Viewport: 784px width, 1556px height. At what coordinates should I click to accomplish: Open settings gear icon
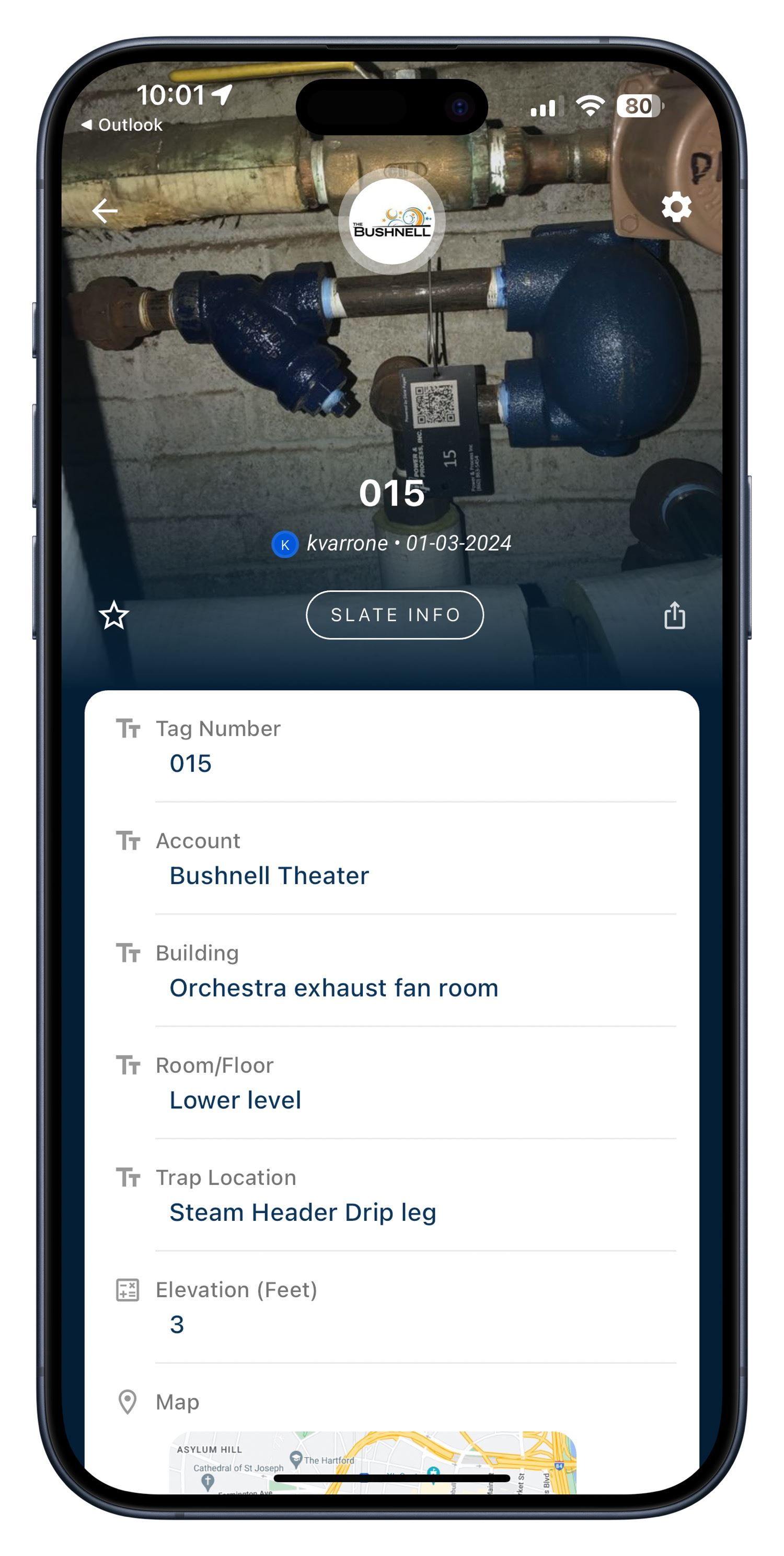[676, 207]
